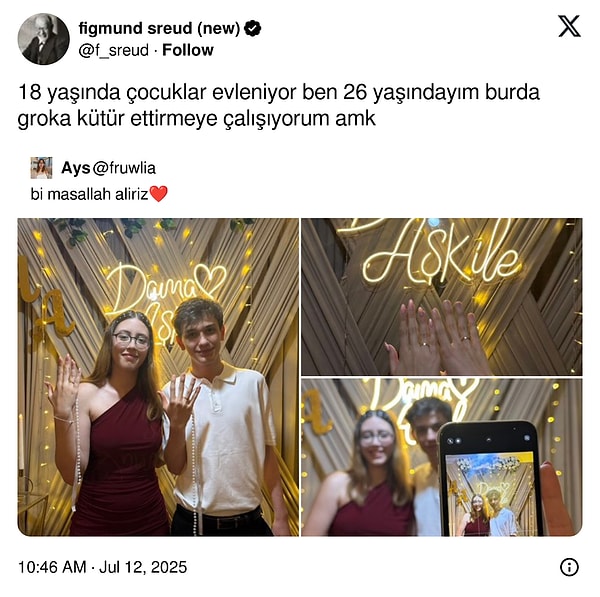Viewport: 600px width, 597px height.
Task: Open the @f_sreud handle
Action: pyautogui.click(x=113, y=50)
